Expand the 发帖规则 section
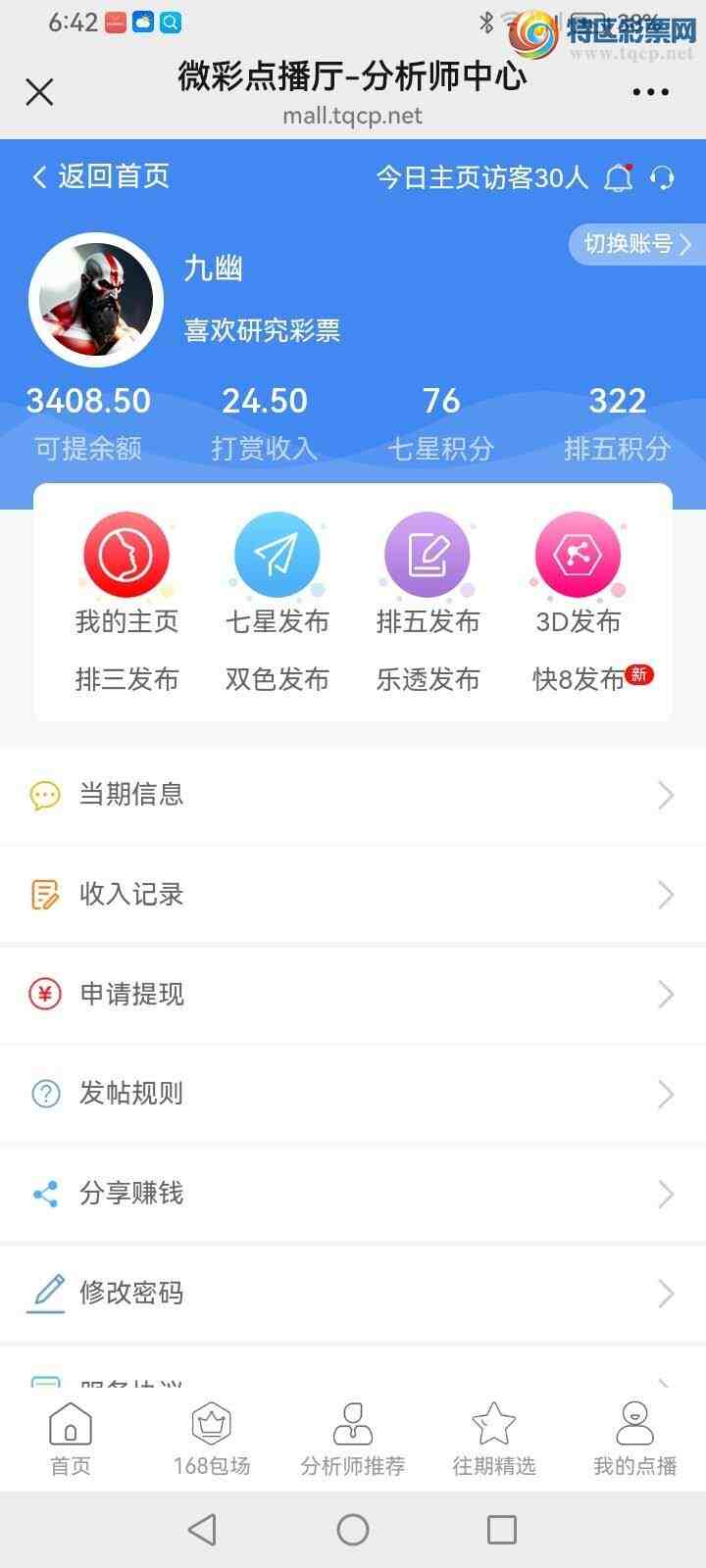The width and height of the screenshot is (706, 1568). coord(353,1093)
